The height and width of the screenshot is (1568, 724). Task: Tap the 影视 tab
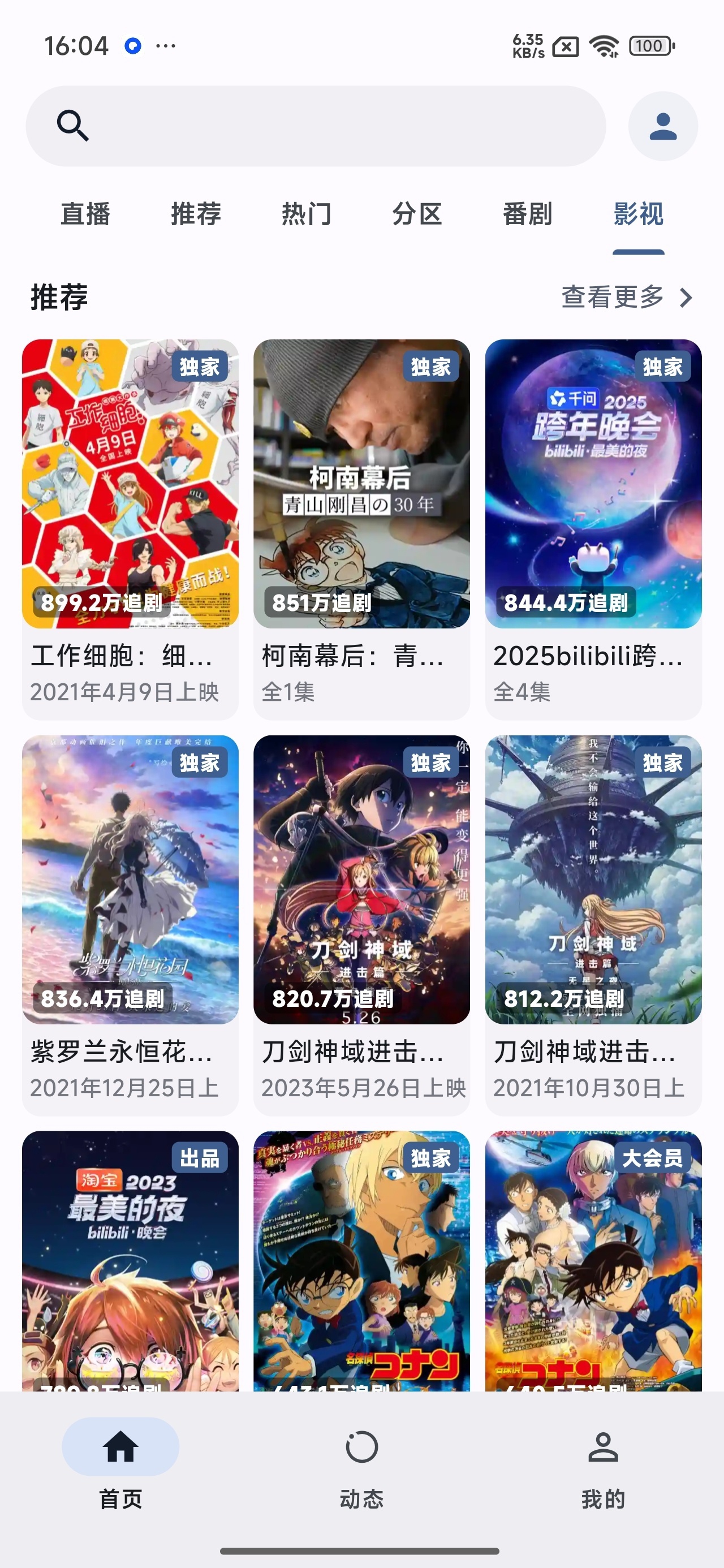[638, 214]
